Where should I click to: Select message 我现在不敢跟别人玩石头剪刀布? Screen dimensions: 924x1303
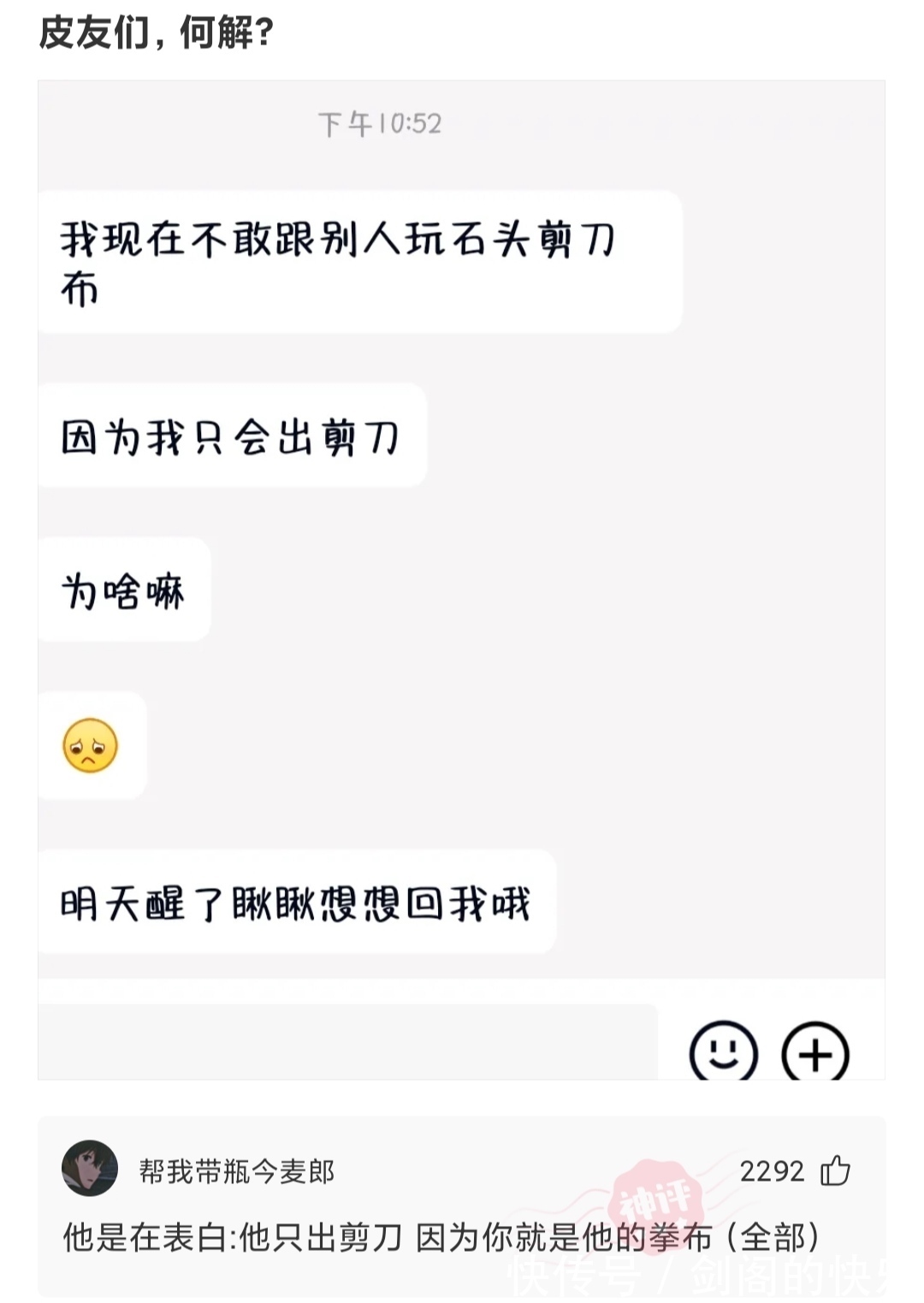pyautogui.click(x=359, y=263)
